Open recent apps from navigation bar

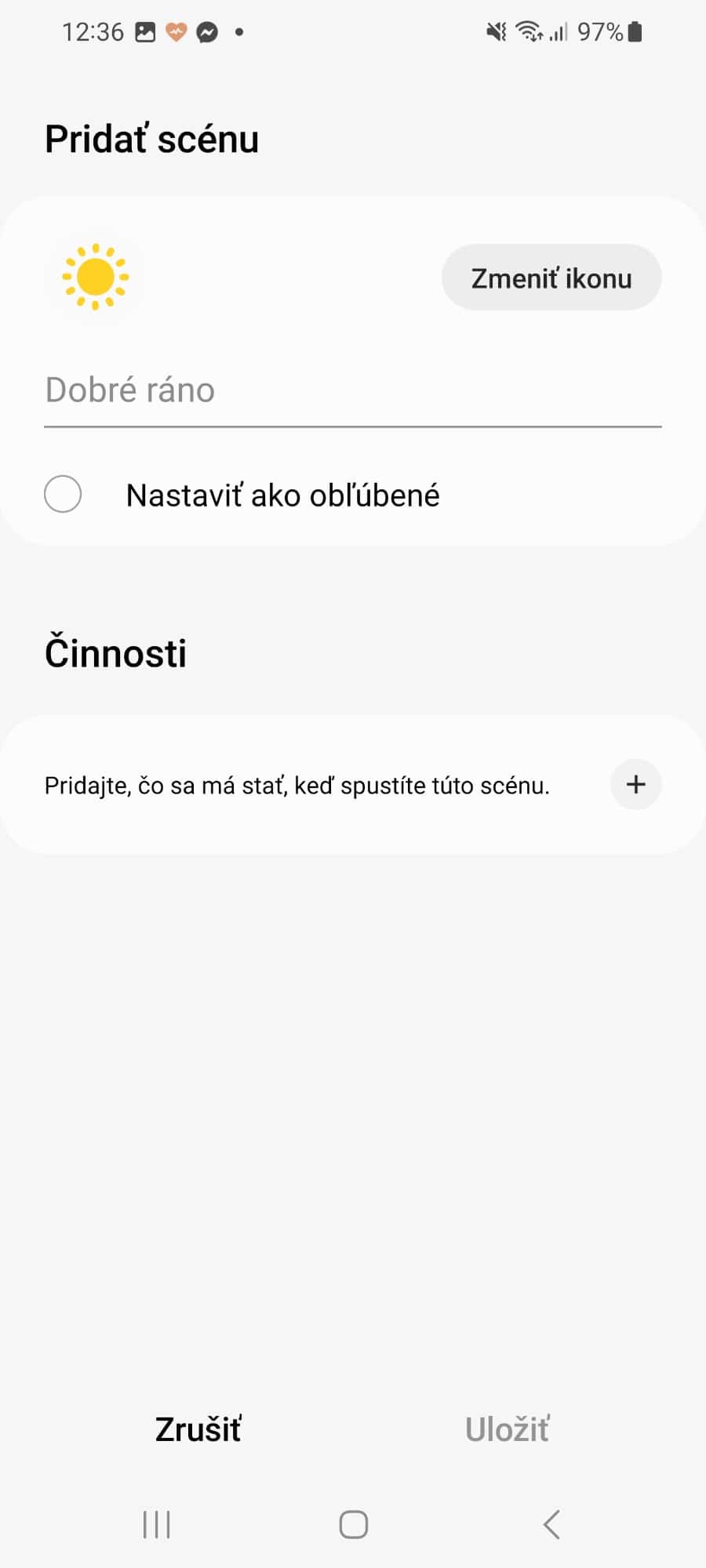(x=156, y=1525)
